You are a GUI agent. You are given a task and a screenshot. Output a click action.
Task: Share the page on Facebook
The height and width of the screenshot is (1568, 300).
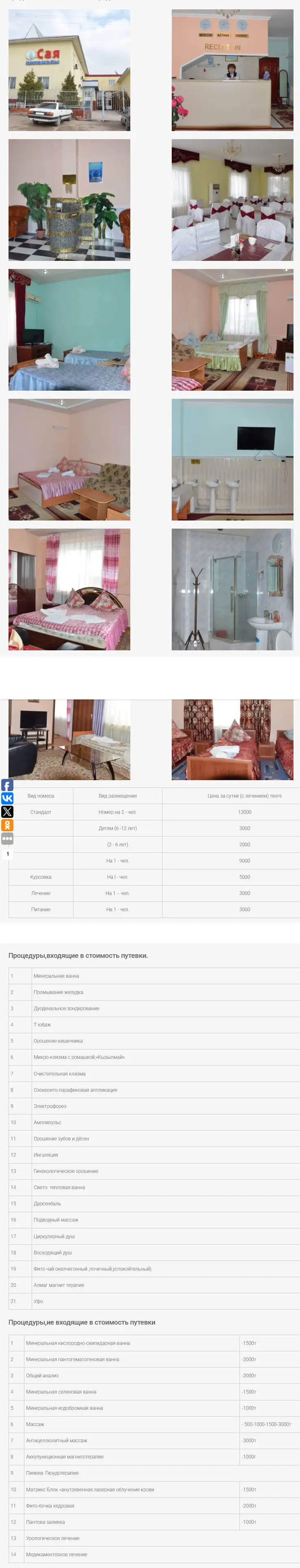[7, 785]
